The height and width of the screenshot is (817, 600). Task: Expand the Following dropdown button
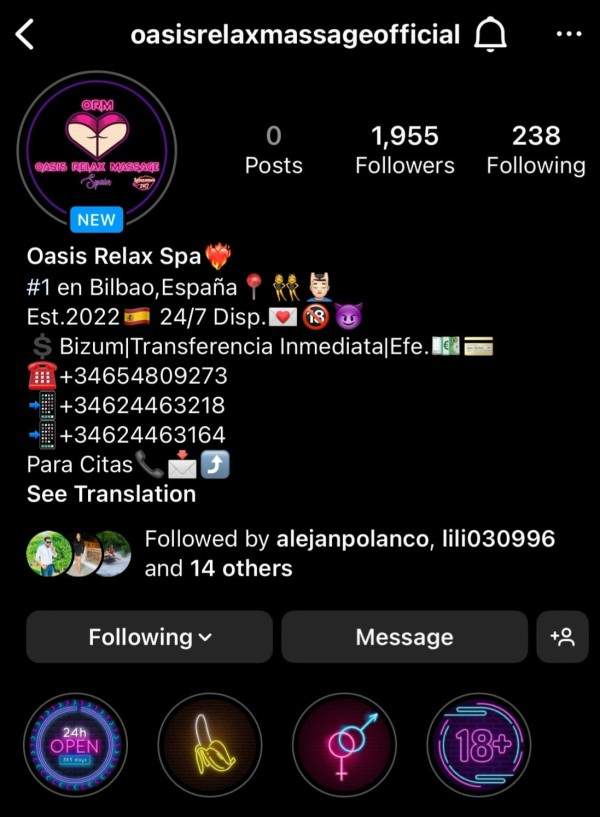[x=149, y=637]
